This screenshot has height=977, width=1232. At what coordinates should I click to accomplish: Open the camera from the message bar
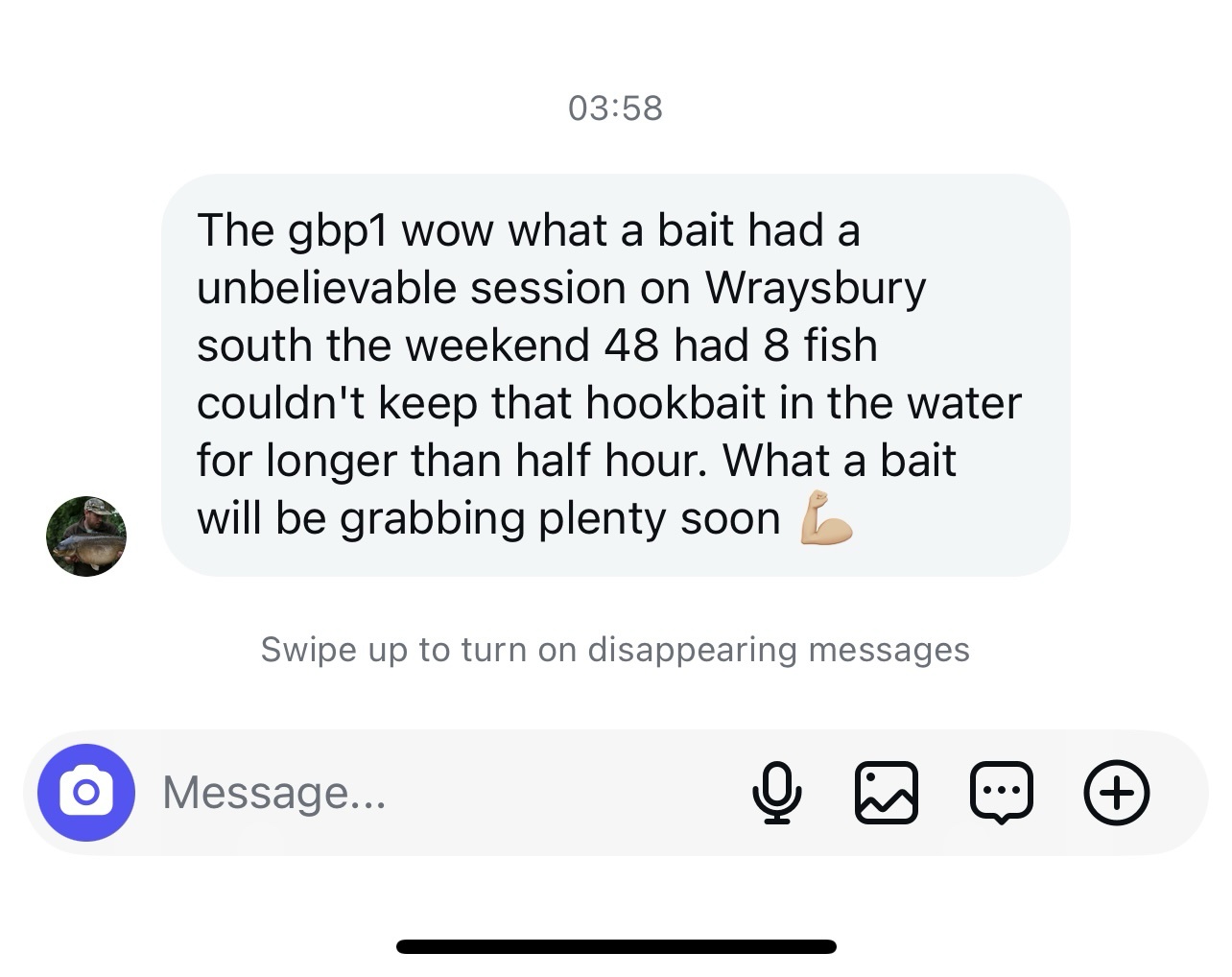(85, 793)
